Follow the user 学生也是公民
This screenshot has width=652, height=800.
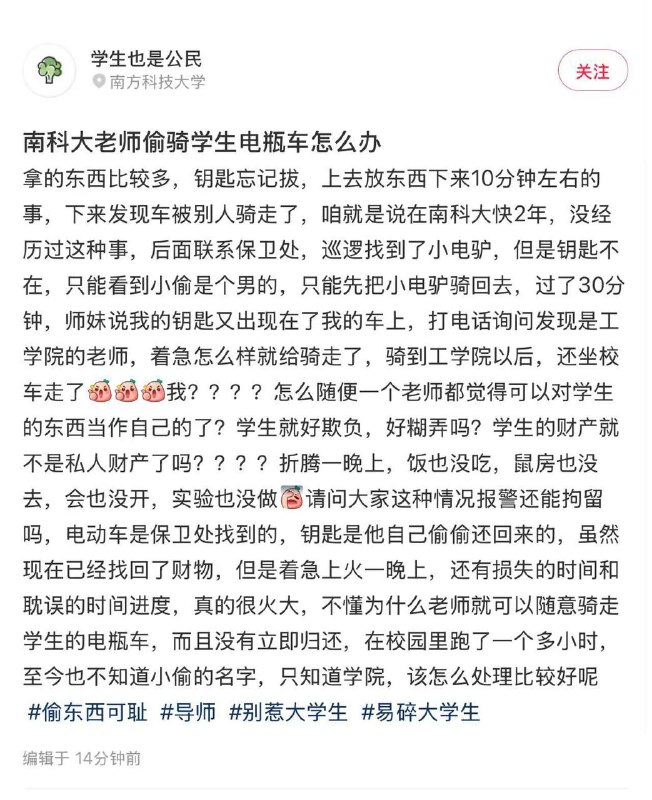pyautogui.click(x=592, y=71)
